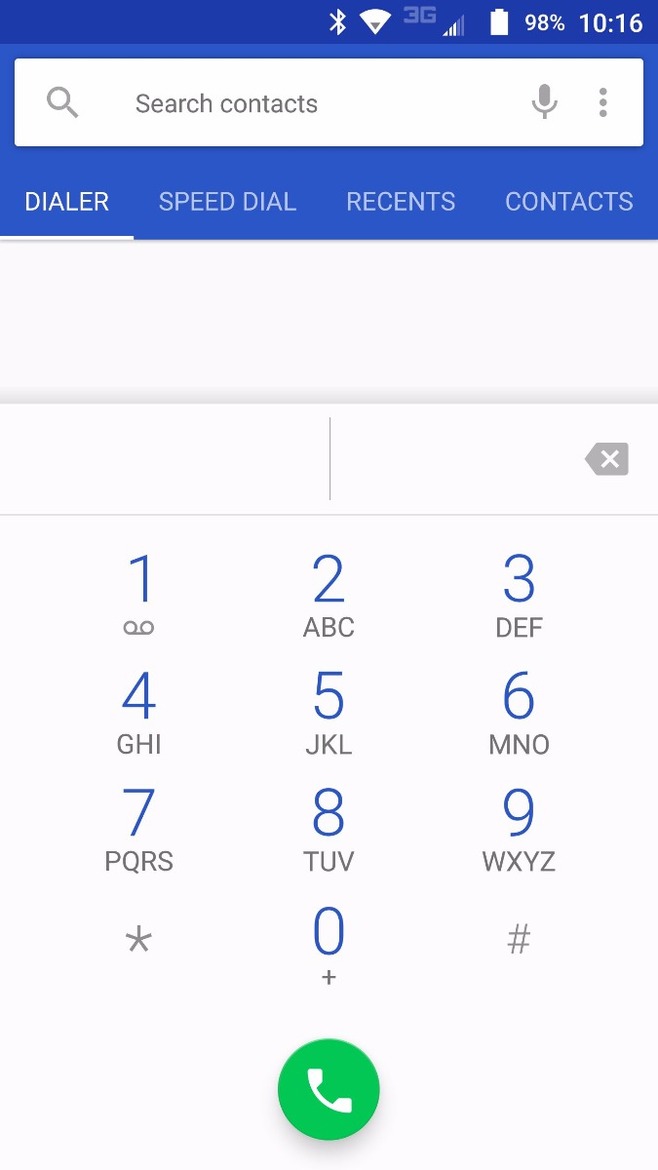The width and height of the screenshot is (658, 1170).
Task: Start voice search with the microphone
Action: [x=544, y=102]
